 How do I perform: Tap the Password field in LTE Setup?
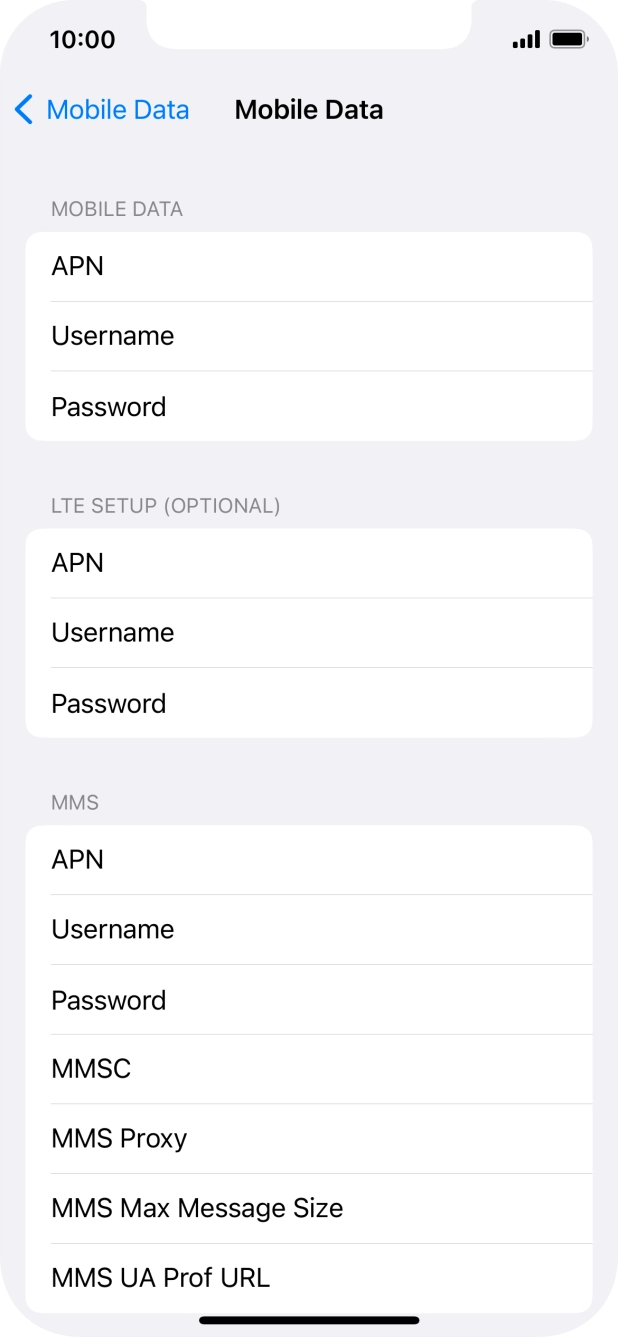(309, 703)
